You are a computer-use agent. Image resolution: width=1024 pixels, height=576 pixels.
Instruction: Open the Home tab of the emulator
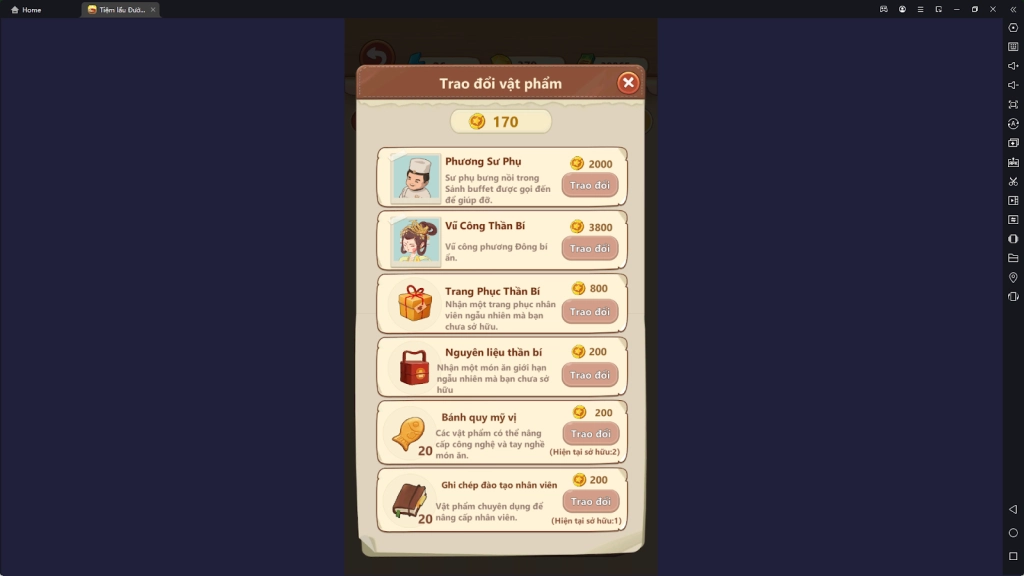[x=26, y=9]
